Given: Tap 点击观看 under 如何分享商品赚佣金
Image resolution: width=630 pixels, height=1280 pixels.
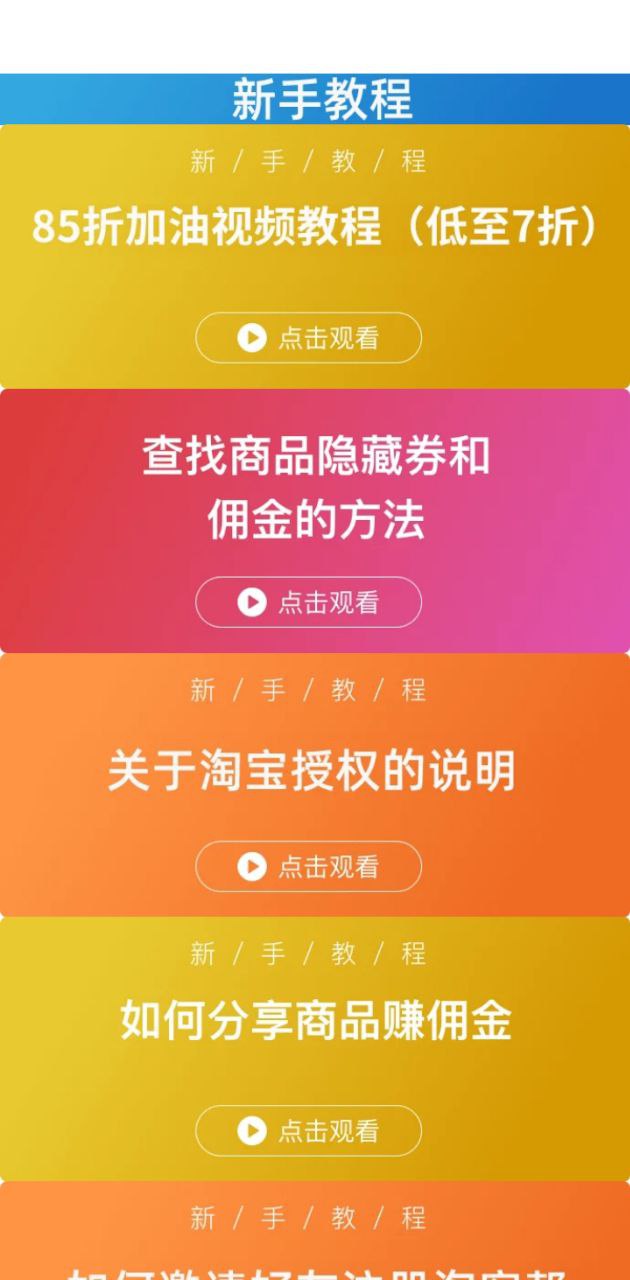Looking at the screenshot, I should (308, 1131).
